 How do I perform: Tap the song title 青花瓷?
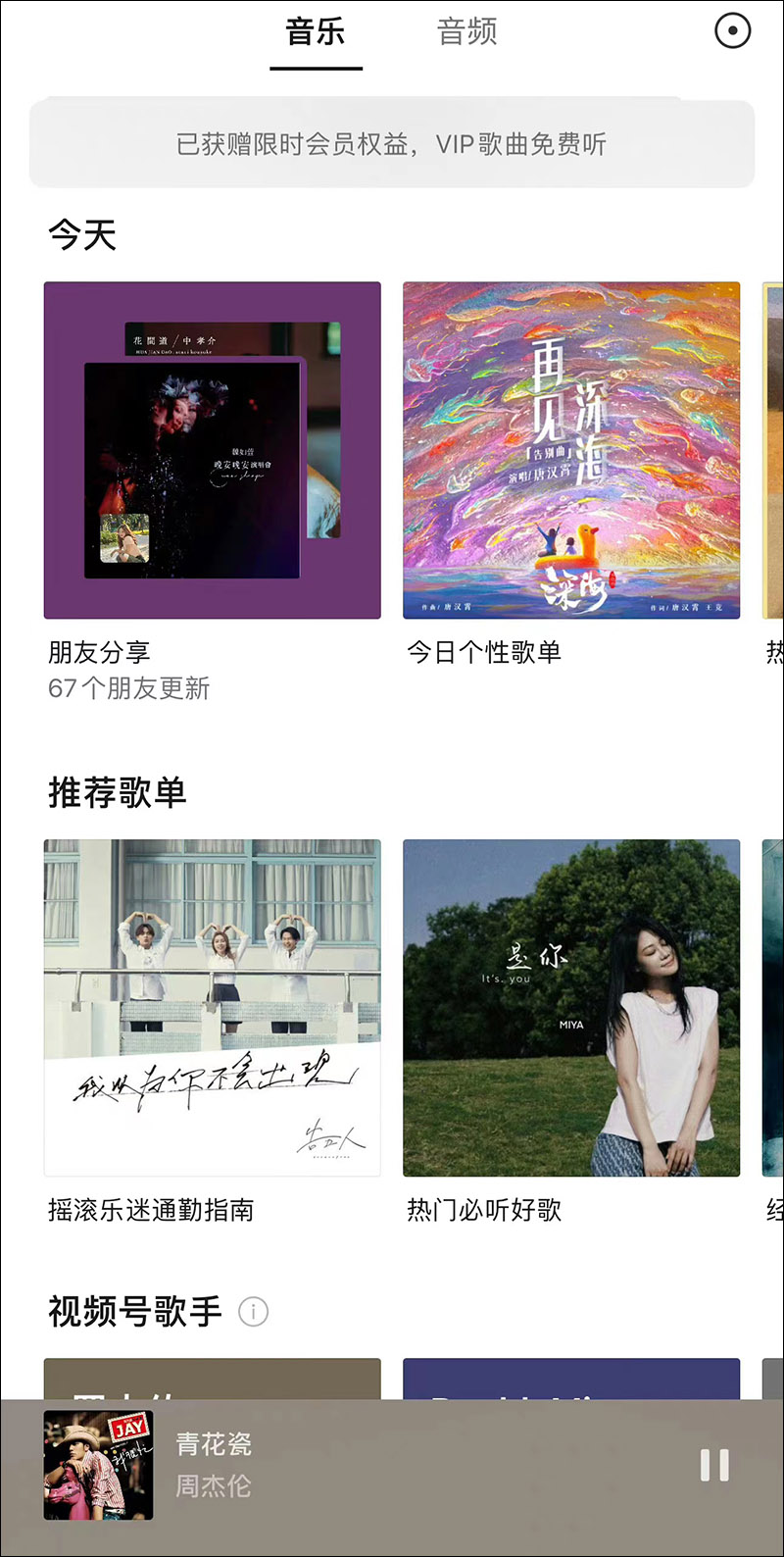click(215, 1443)
